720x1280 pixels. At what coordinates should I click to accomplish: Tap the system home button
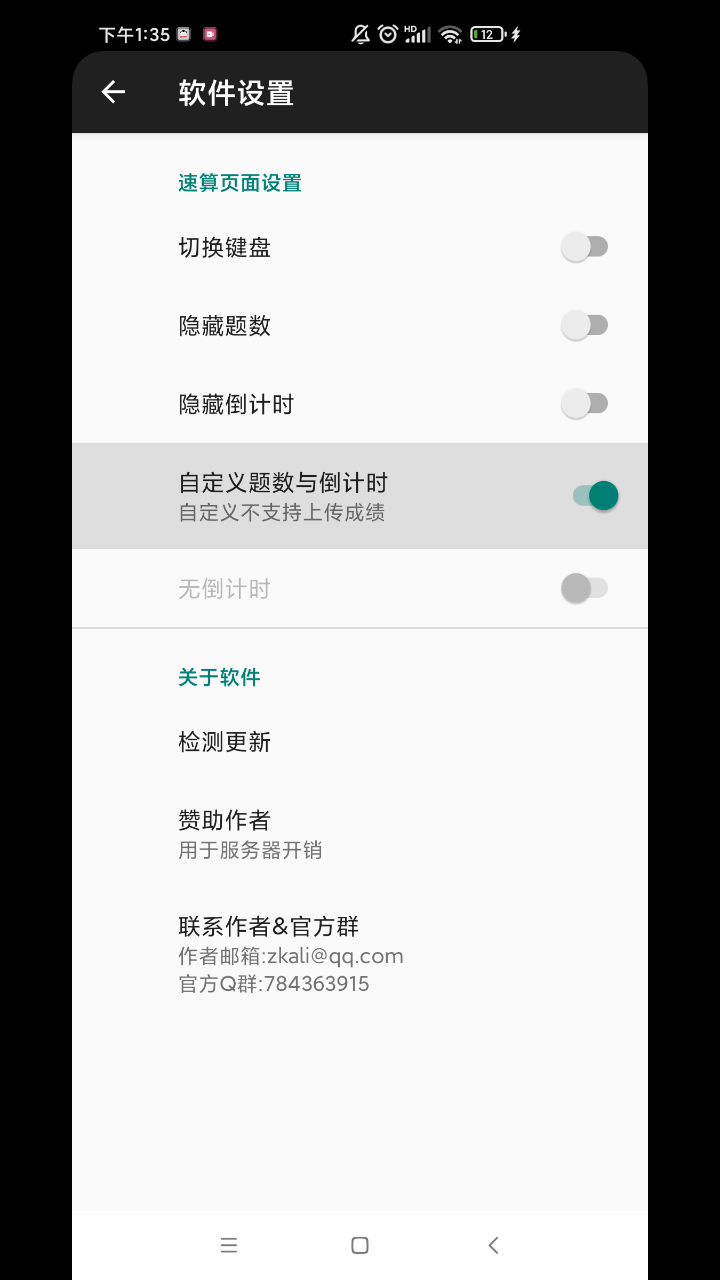360,1245
